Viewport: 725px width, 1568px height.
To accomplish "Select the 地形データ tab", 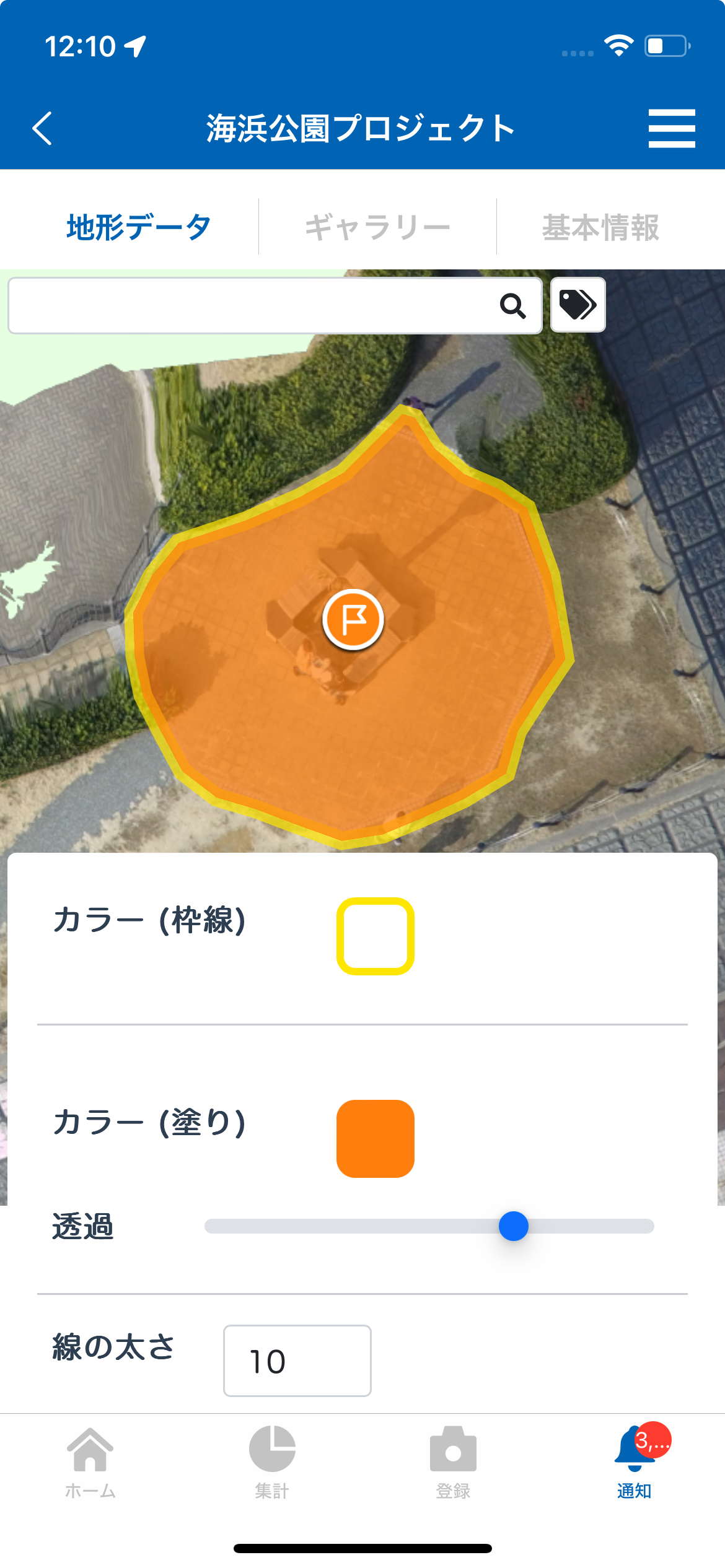I will [139, 227].
